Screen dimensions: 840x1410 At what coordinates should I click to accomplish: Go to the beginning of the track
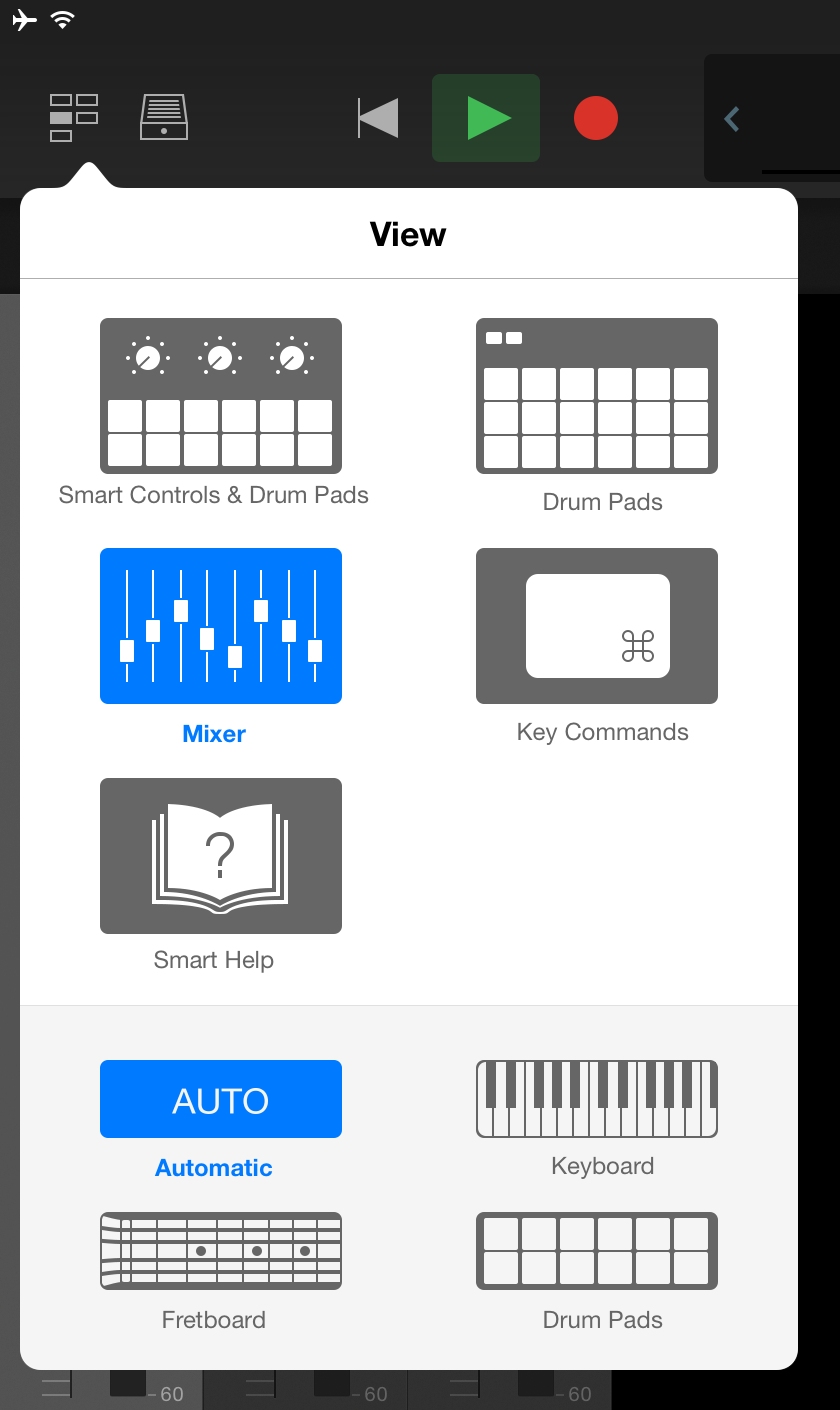tap(378, 118)
